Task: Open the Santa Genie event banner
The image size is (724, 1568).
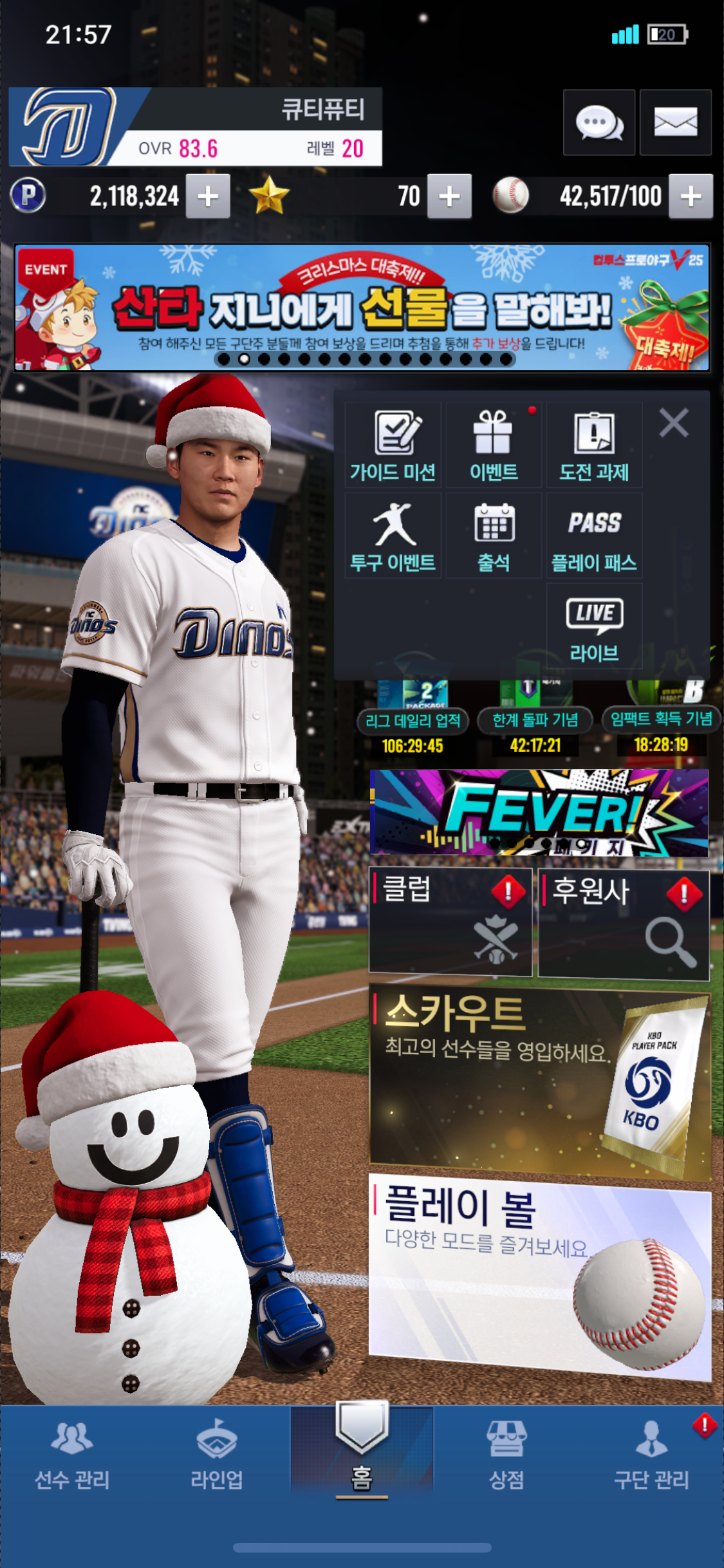Action: (362, 307)
